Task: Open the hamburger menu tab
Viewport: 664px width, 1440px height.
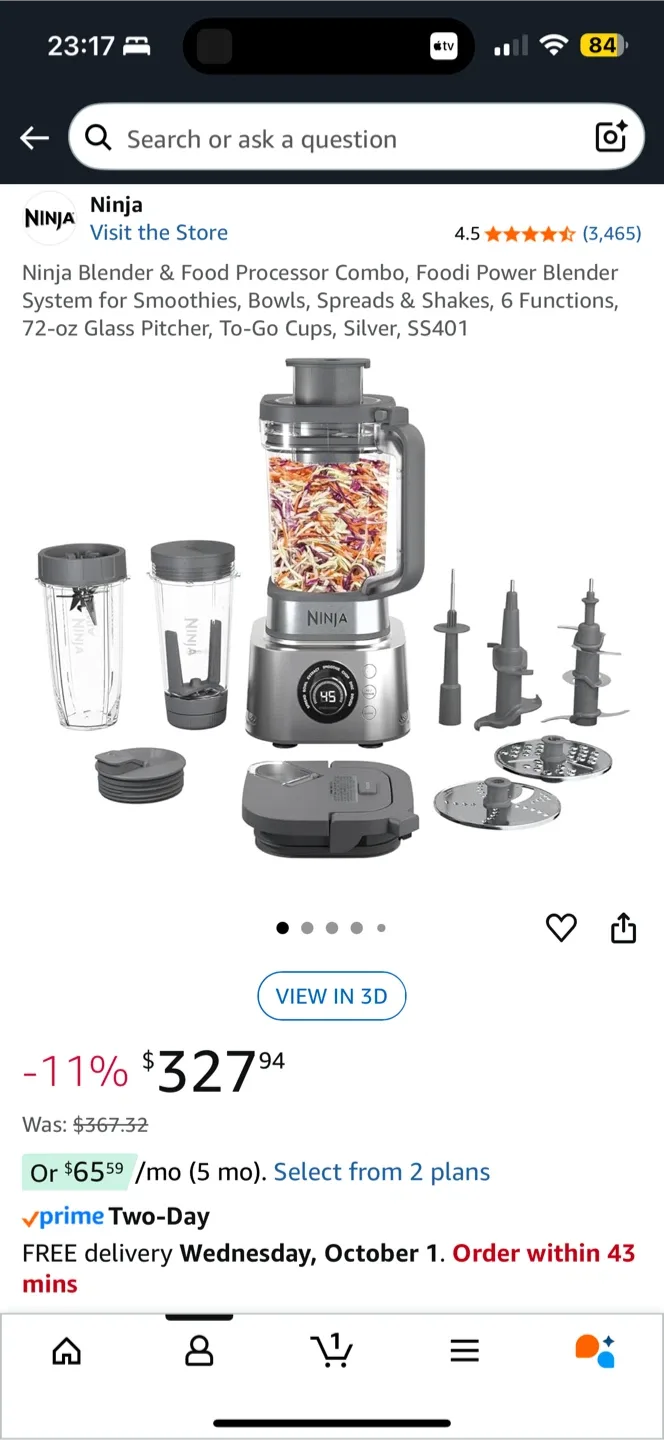Action: coord(464,1351)
